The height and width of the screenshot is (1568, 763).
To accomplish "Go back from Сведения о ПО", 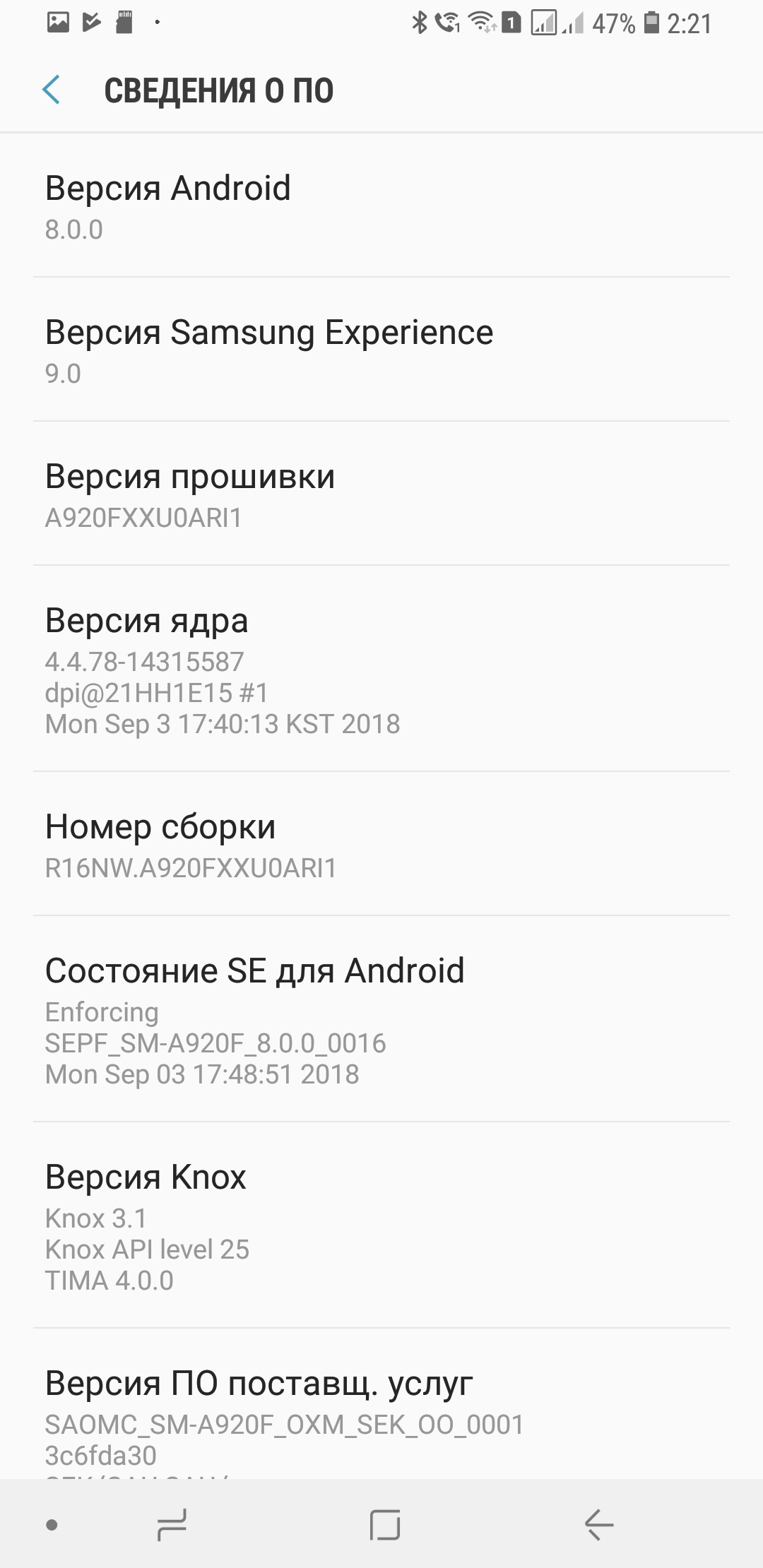I will tap(52, 90).
